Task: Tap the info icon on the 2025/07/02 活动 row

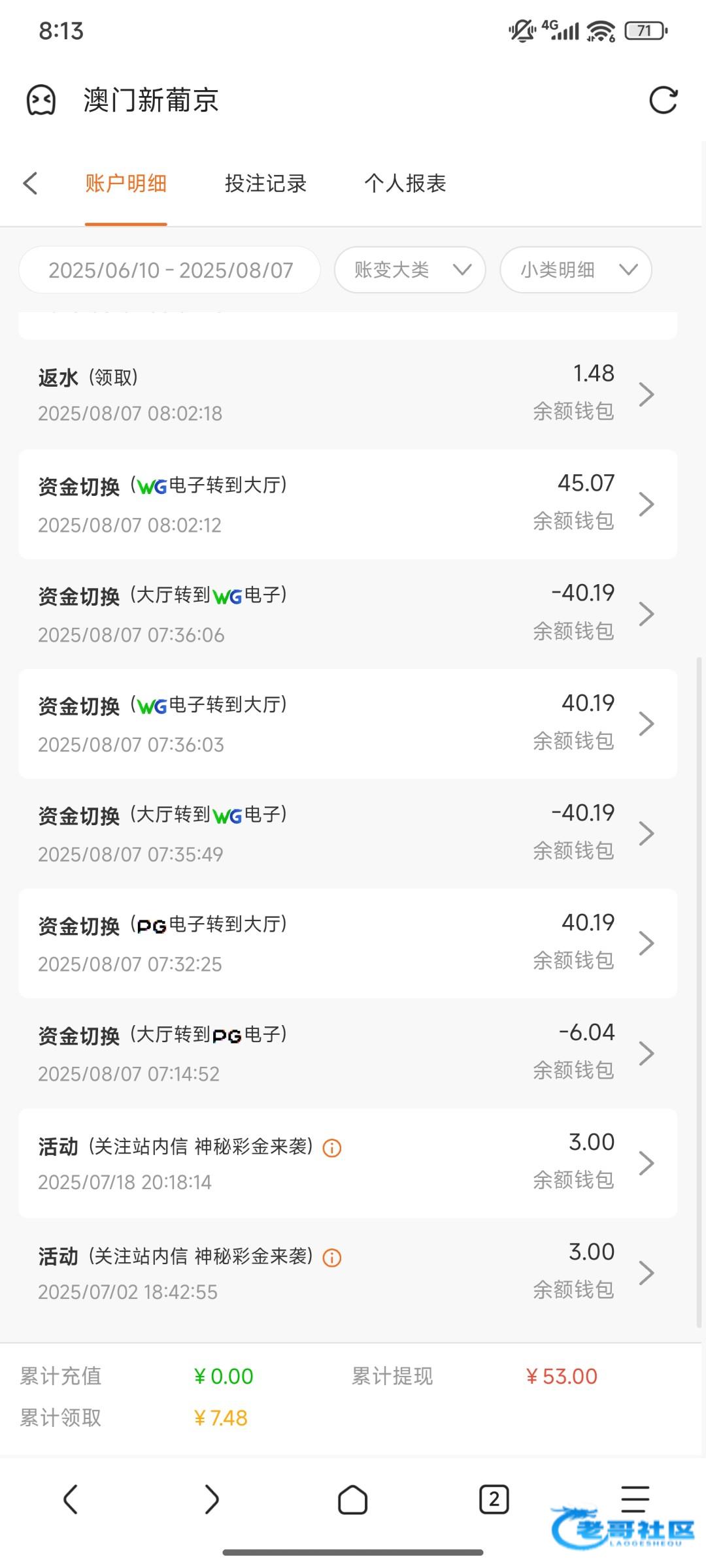Action: pyautogui.click(x=332, y=1258)
